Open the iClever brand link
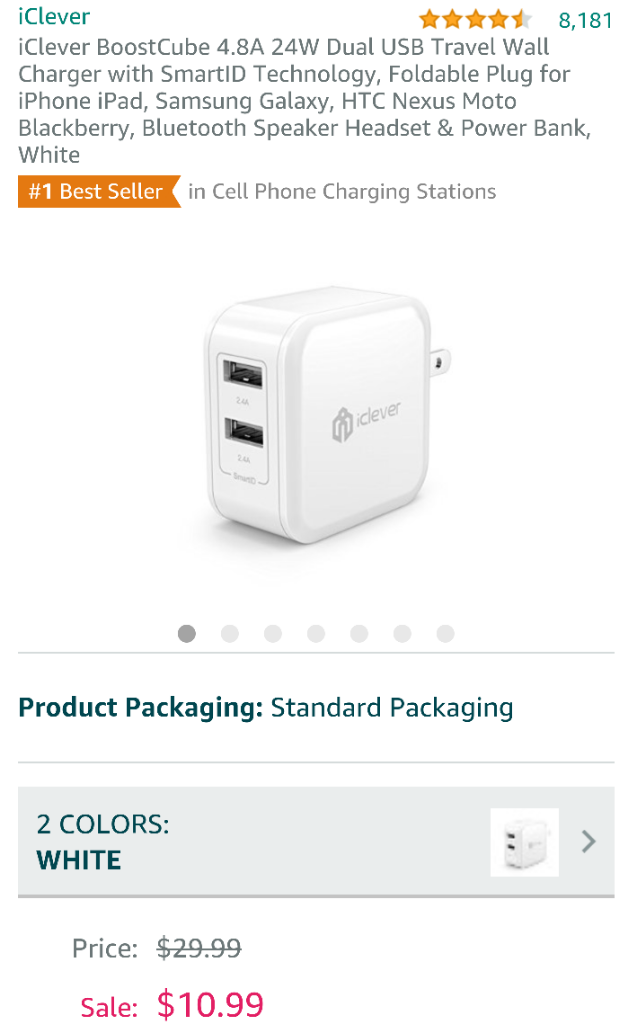Viewport: 619px width, 1024px height. (x=54, y=17)
